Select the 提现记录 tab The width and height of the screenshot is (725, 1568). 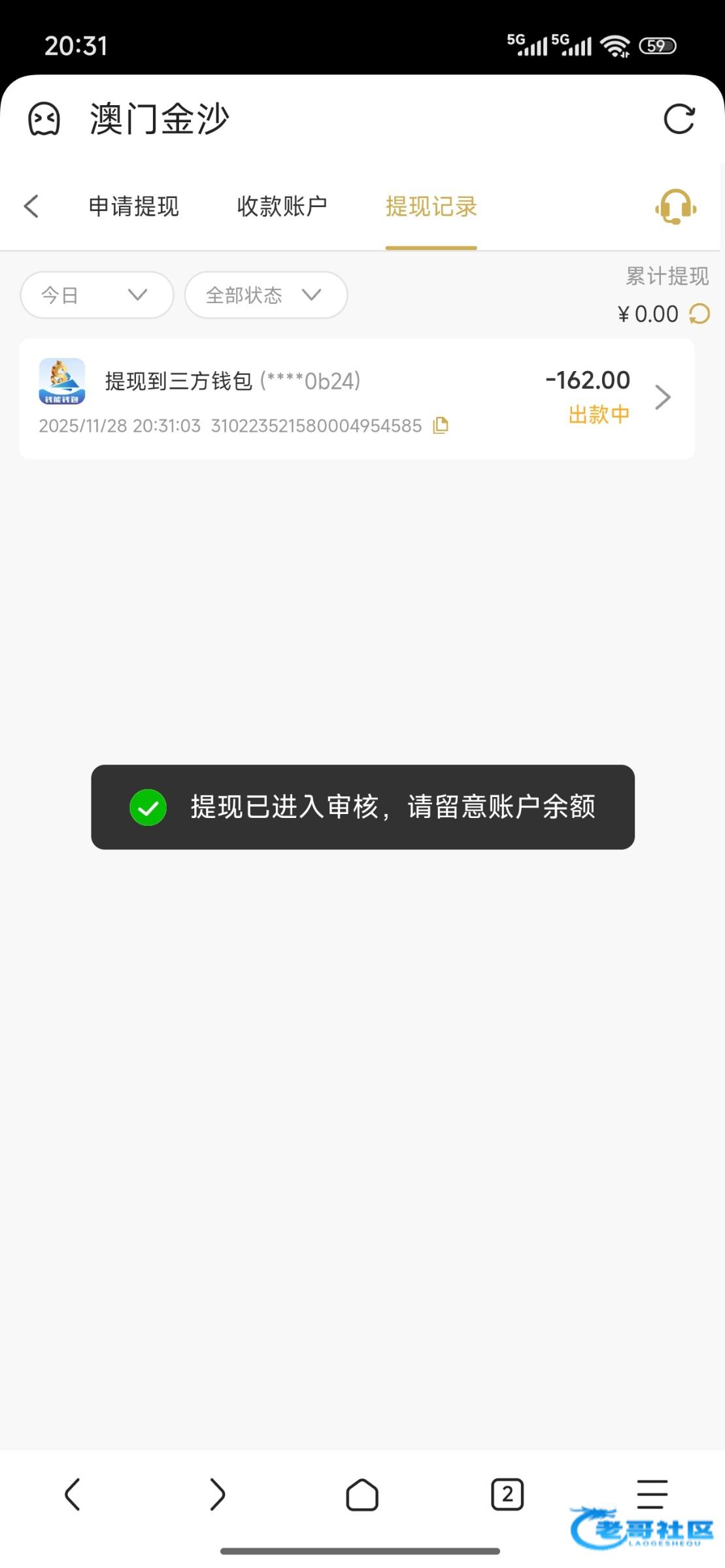point(431,206)
